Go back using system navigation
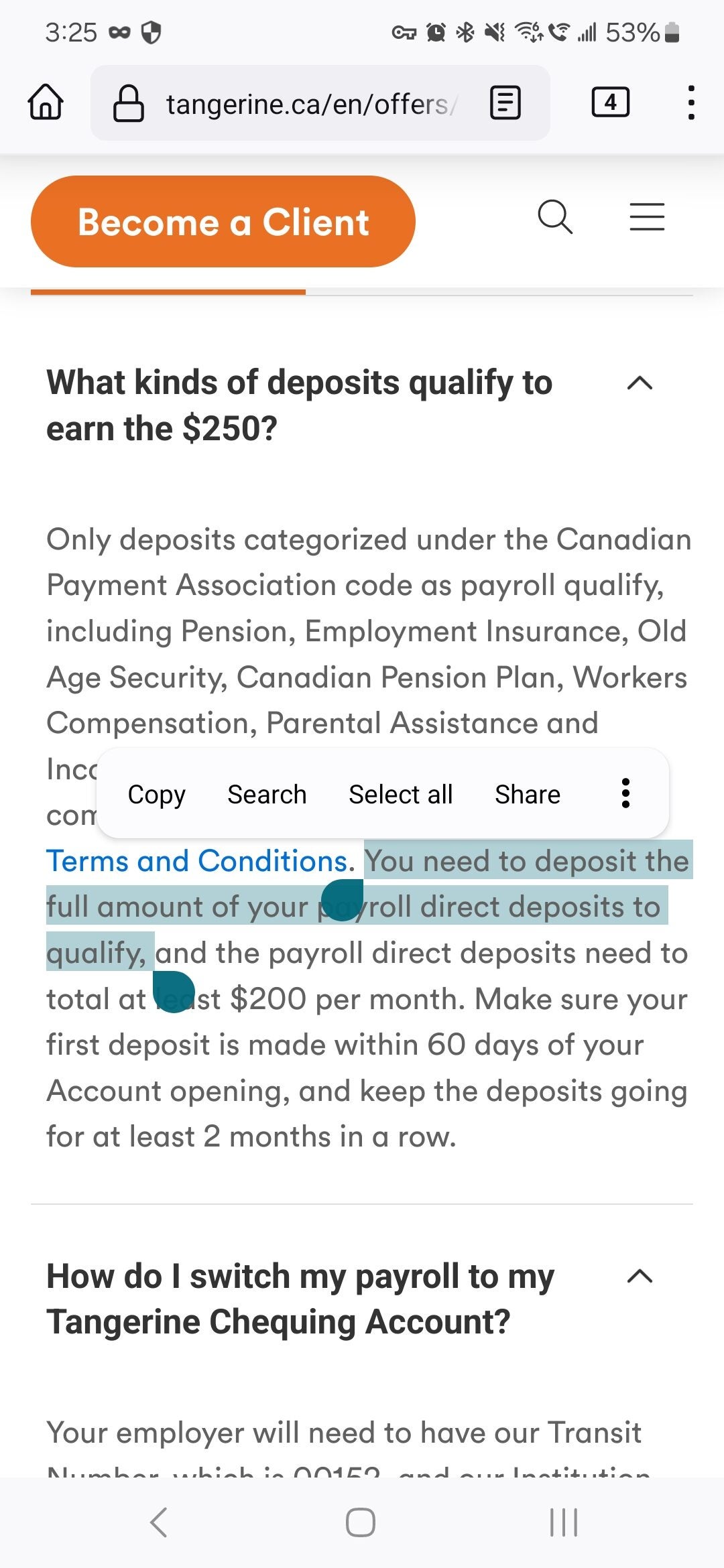Image resolution: width=724 pixels, height=1568 pixels. point(159,1522)
